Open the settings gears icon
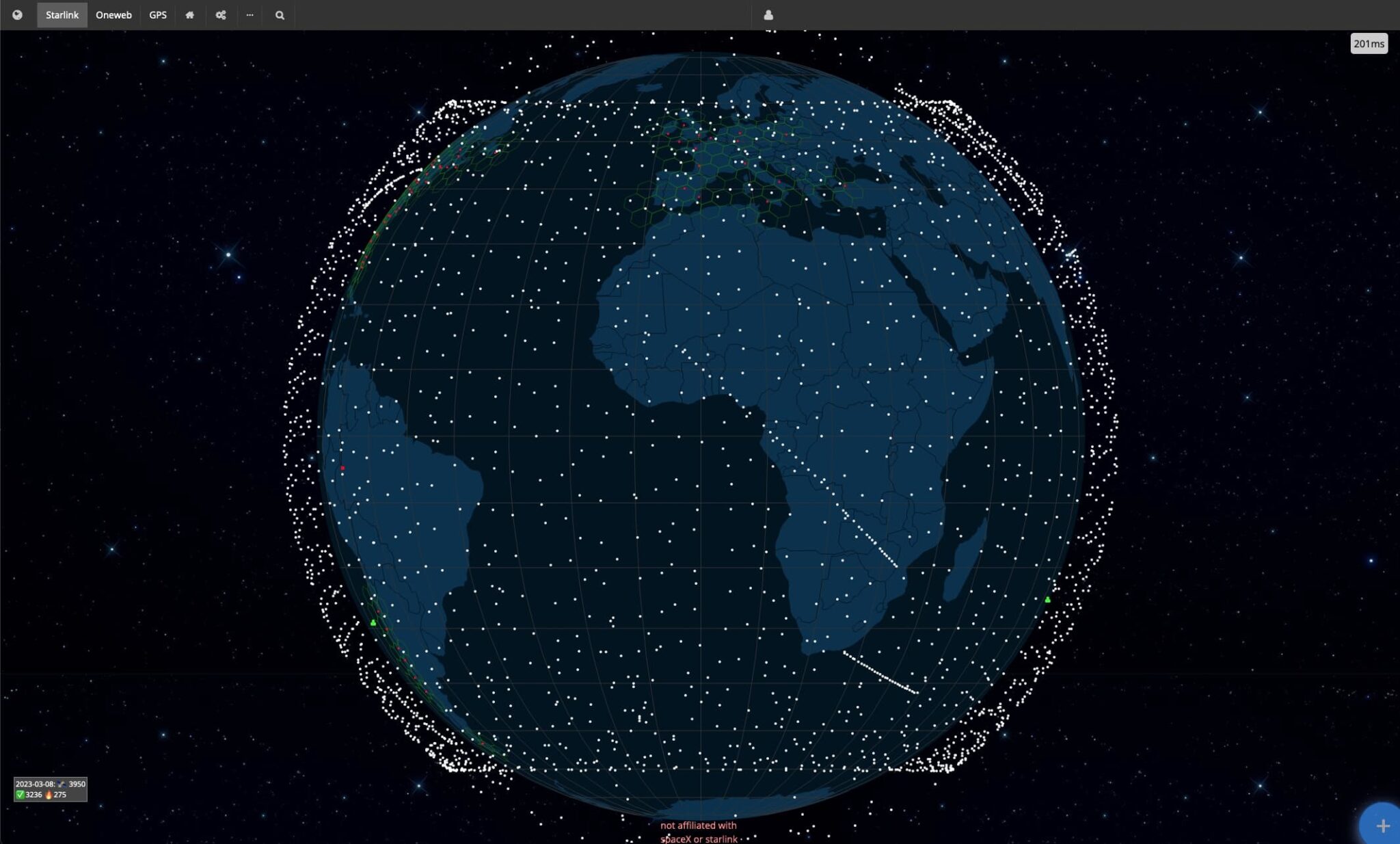 [221, 14]
